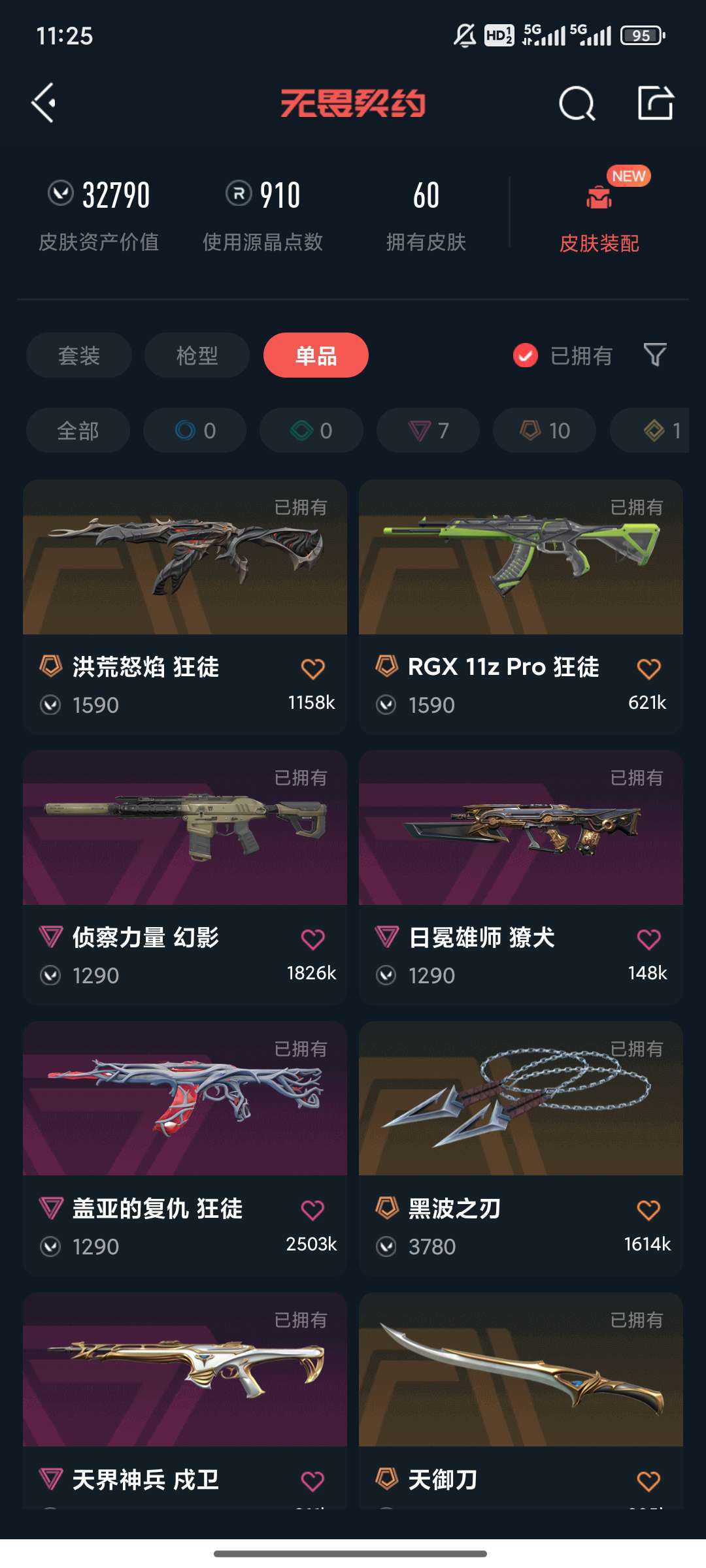The image size is (706, 1568).
Task: Go back using the top-left arrow
Action: tap(44, 103)
